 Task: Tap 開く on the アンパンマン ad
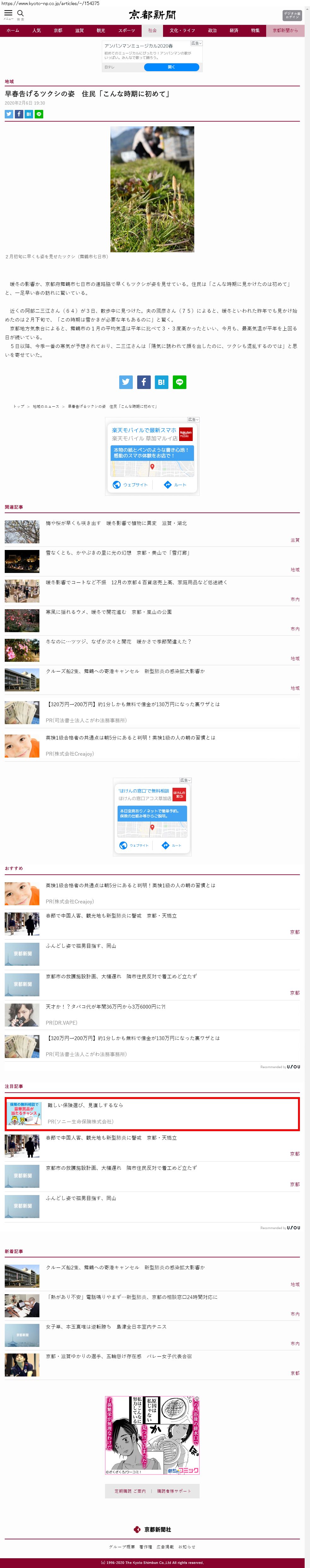[x=171, y=67]
